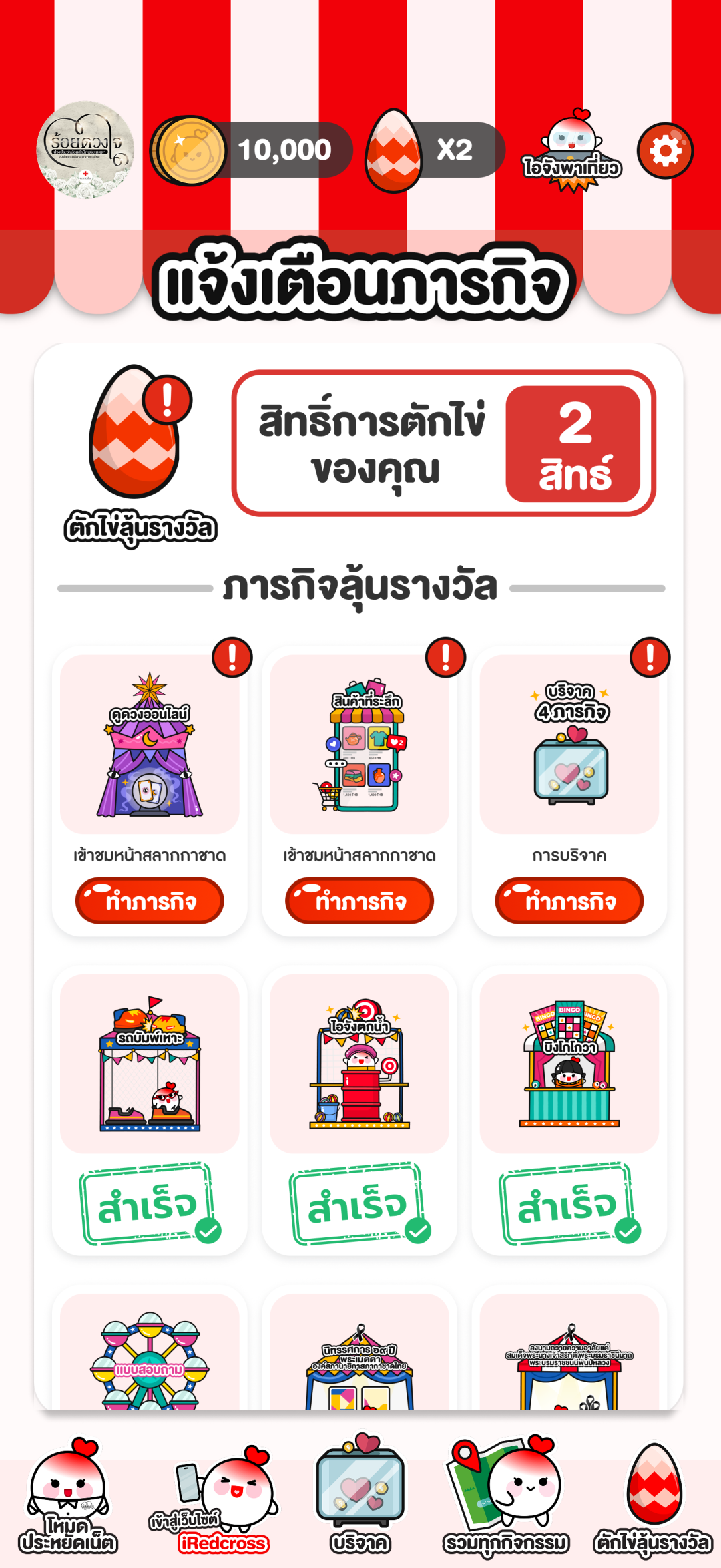Select the ตักไข่ลุ้นรางวัล tab in navigation bar
Screen dimensions: 721x1568
point(652,1500)
